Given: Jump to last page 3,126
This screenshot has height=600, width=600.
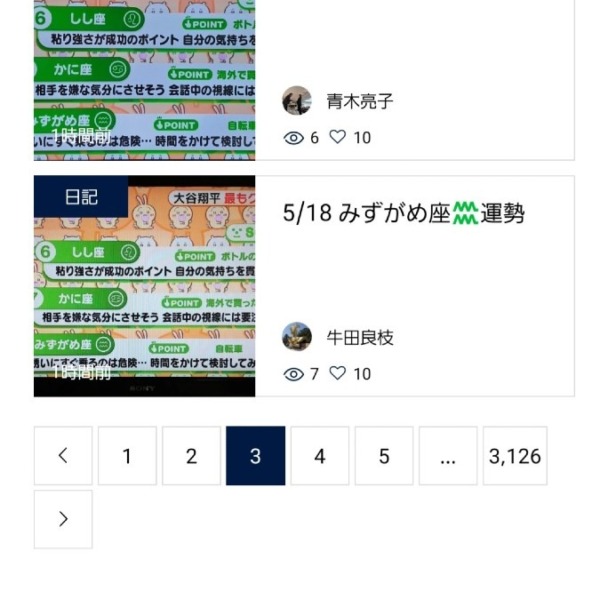Looking at the screenshot, I should point(514,456).
